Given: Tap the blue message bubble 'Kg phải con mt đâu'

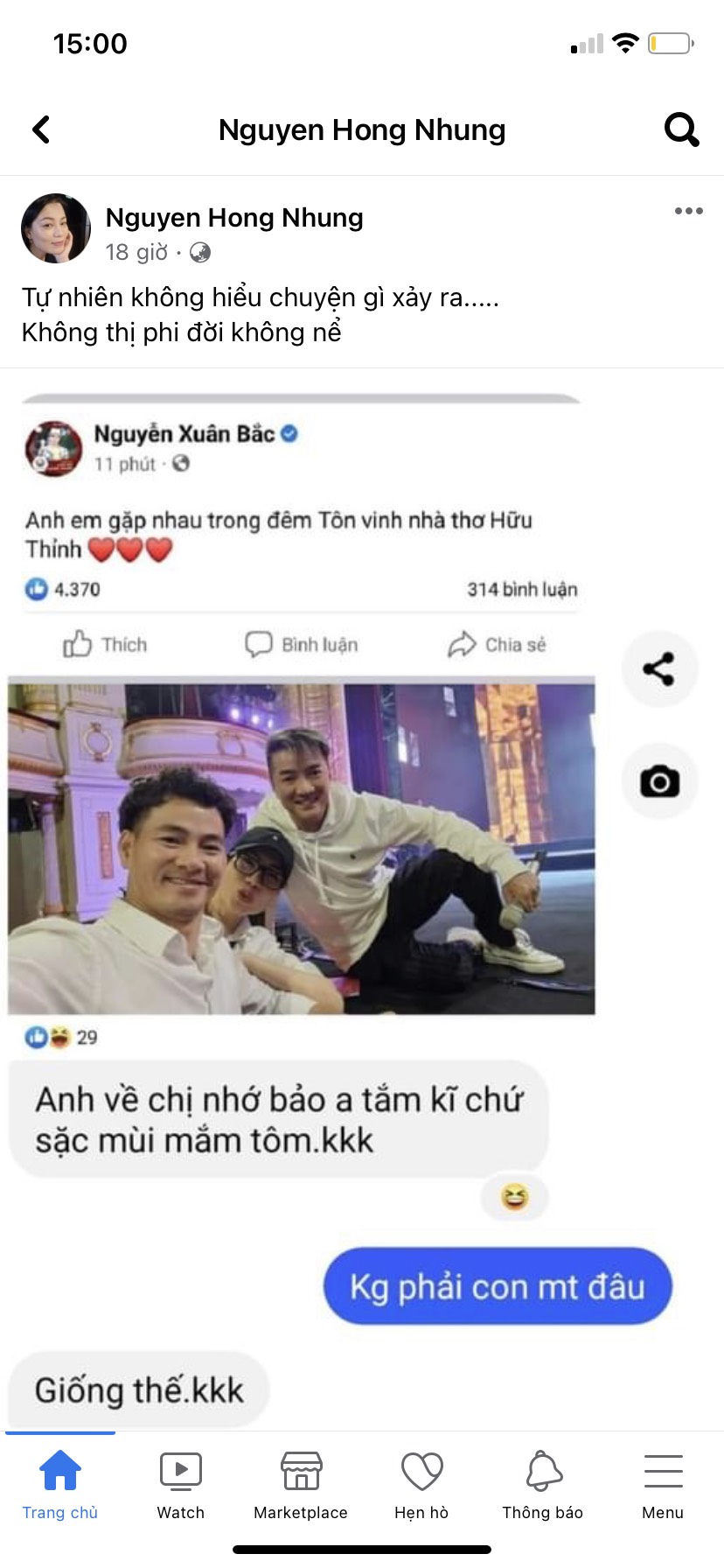Looking at the screenshot, I should [x=496, y=1286].
